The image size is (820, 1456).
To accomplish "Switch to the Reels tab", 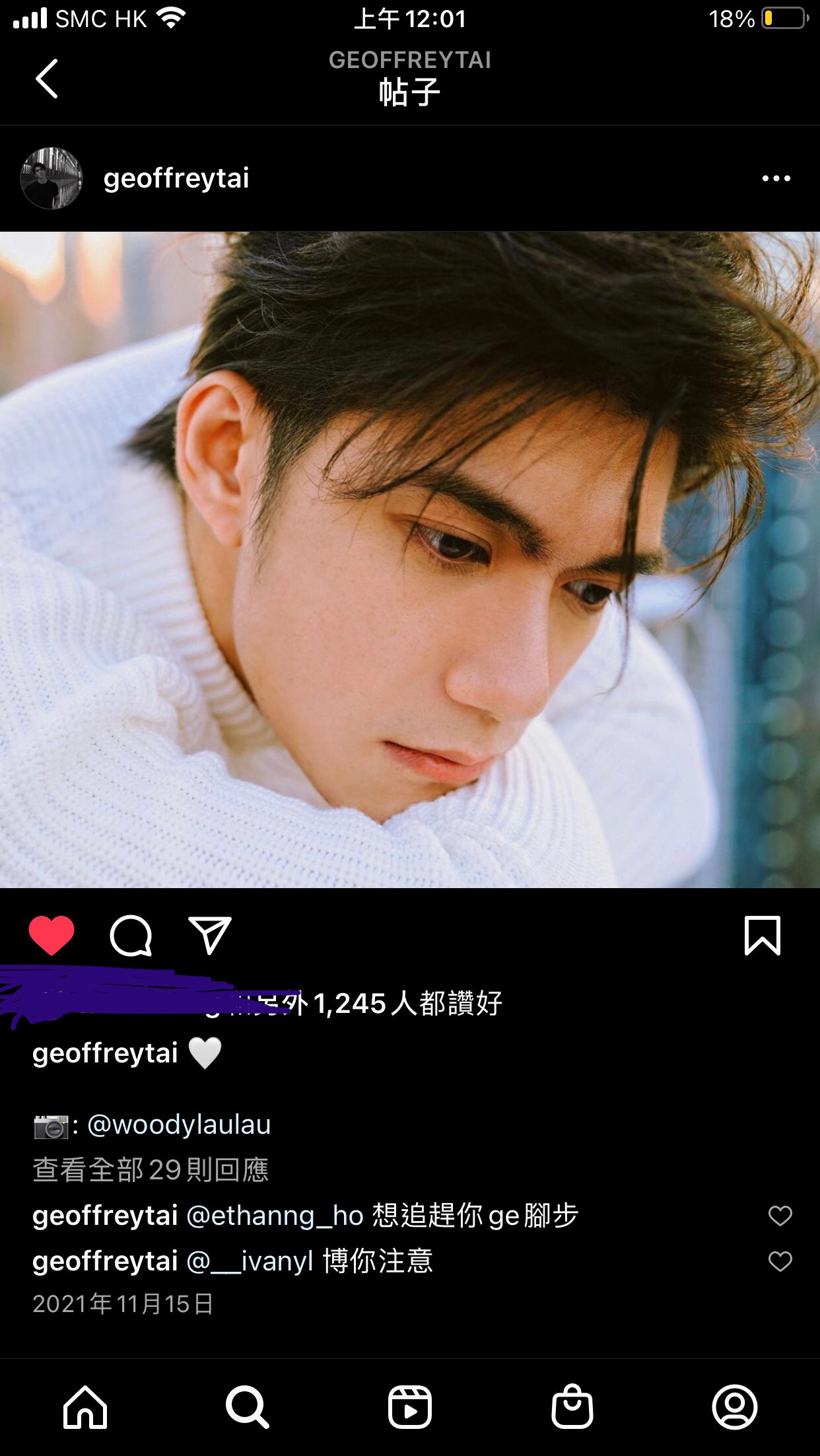I will [x=409, y=1406].
